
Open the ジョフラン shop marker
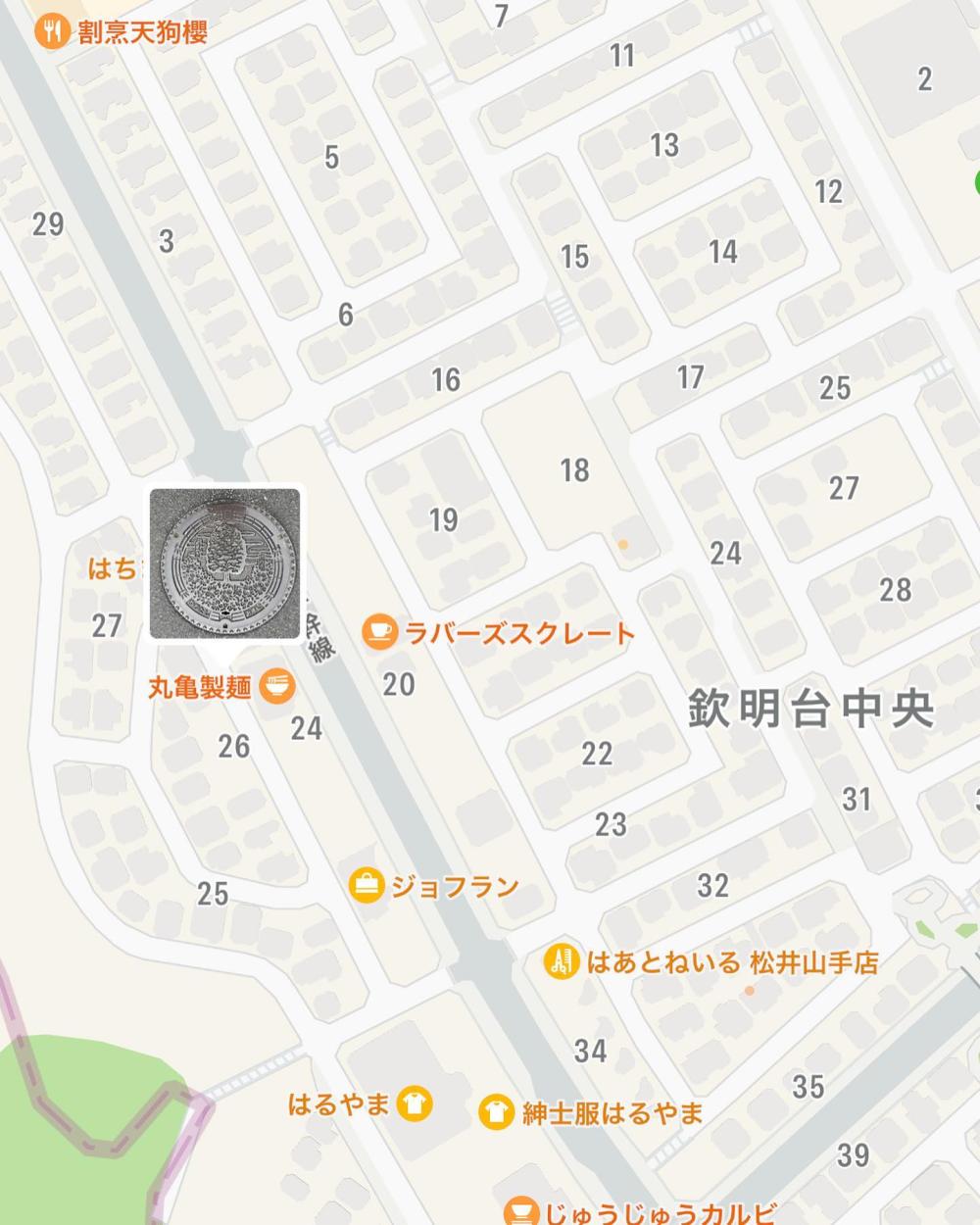tap(367, 886)
